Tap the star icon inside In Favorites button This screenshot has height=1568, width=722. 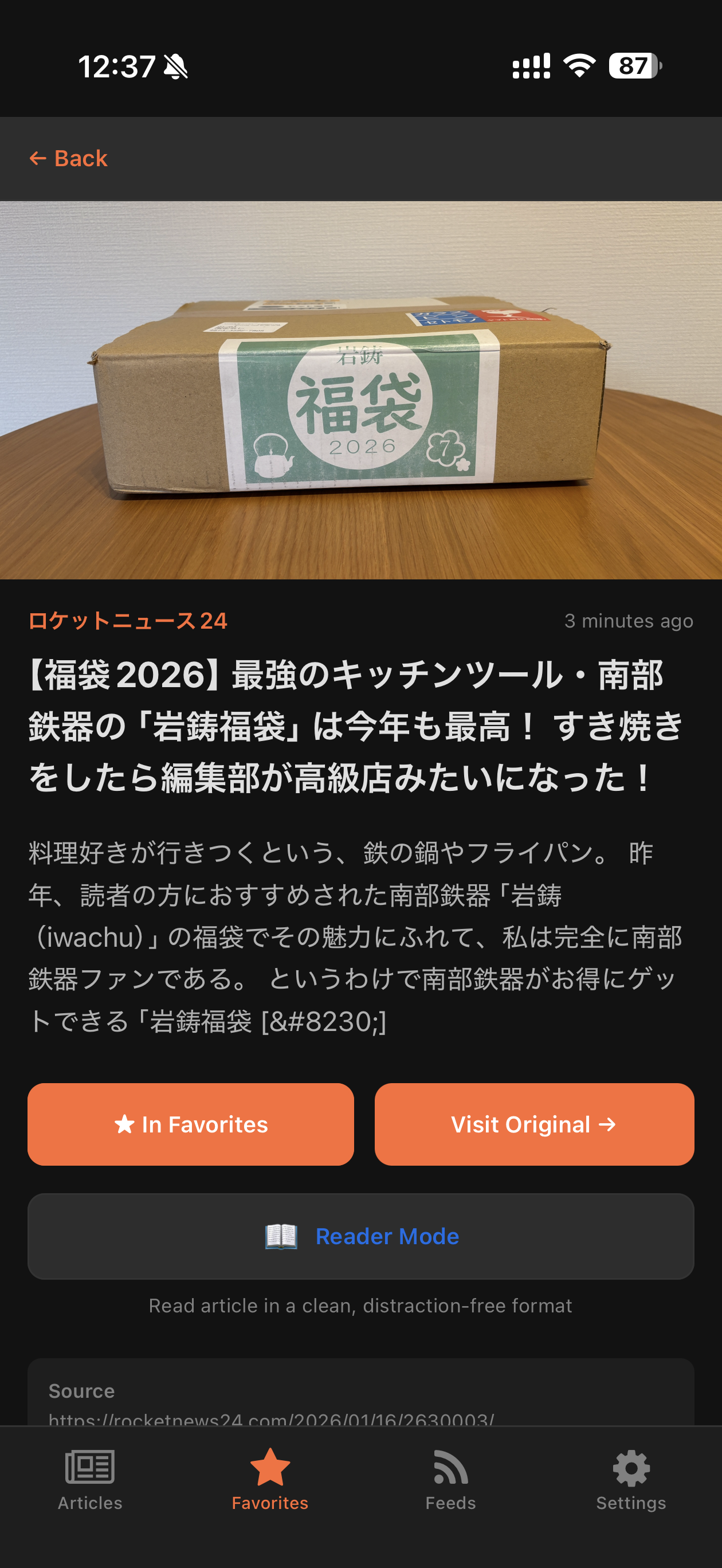tap(126, 1124)
